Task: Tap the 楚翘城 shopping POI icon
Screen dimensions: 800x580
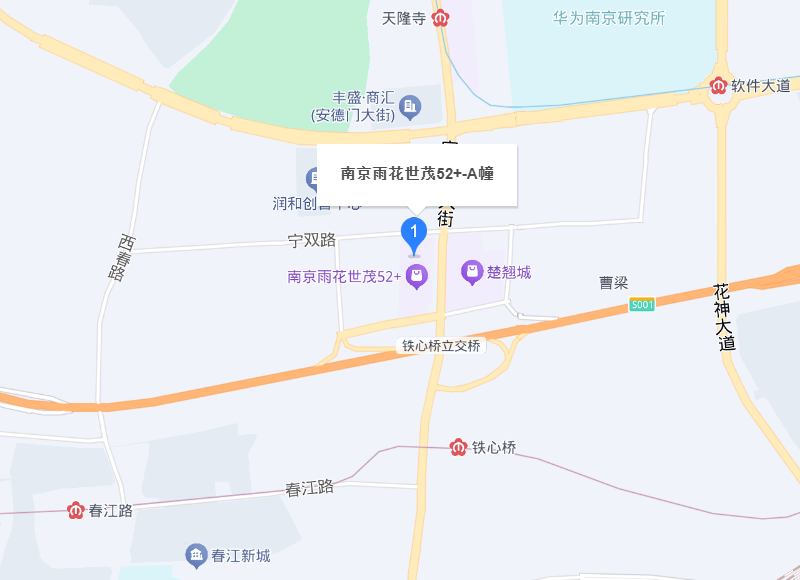Action: pyautogui.click(x=472, y=272)
